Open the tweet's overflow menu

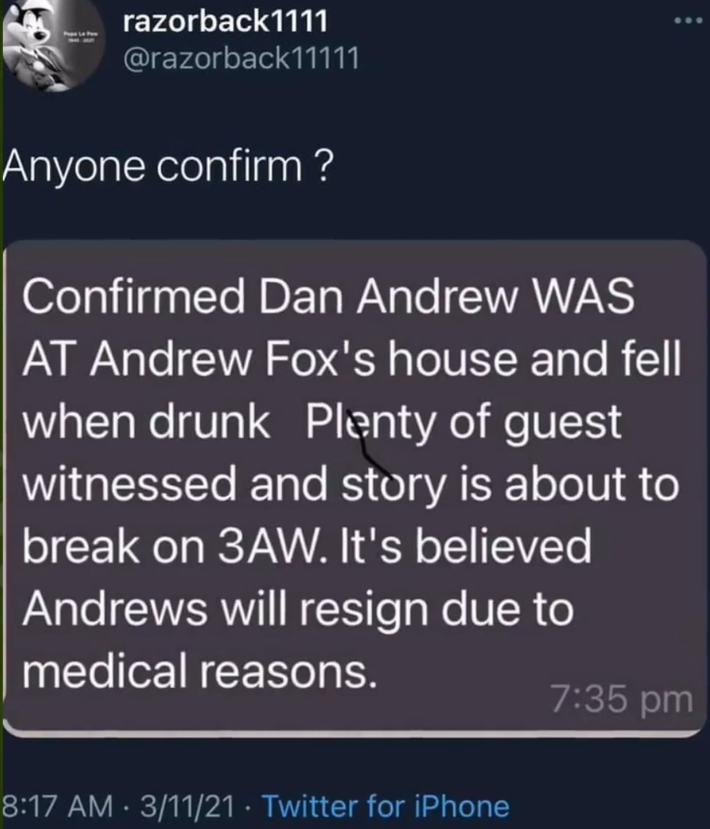click(688, 20)
